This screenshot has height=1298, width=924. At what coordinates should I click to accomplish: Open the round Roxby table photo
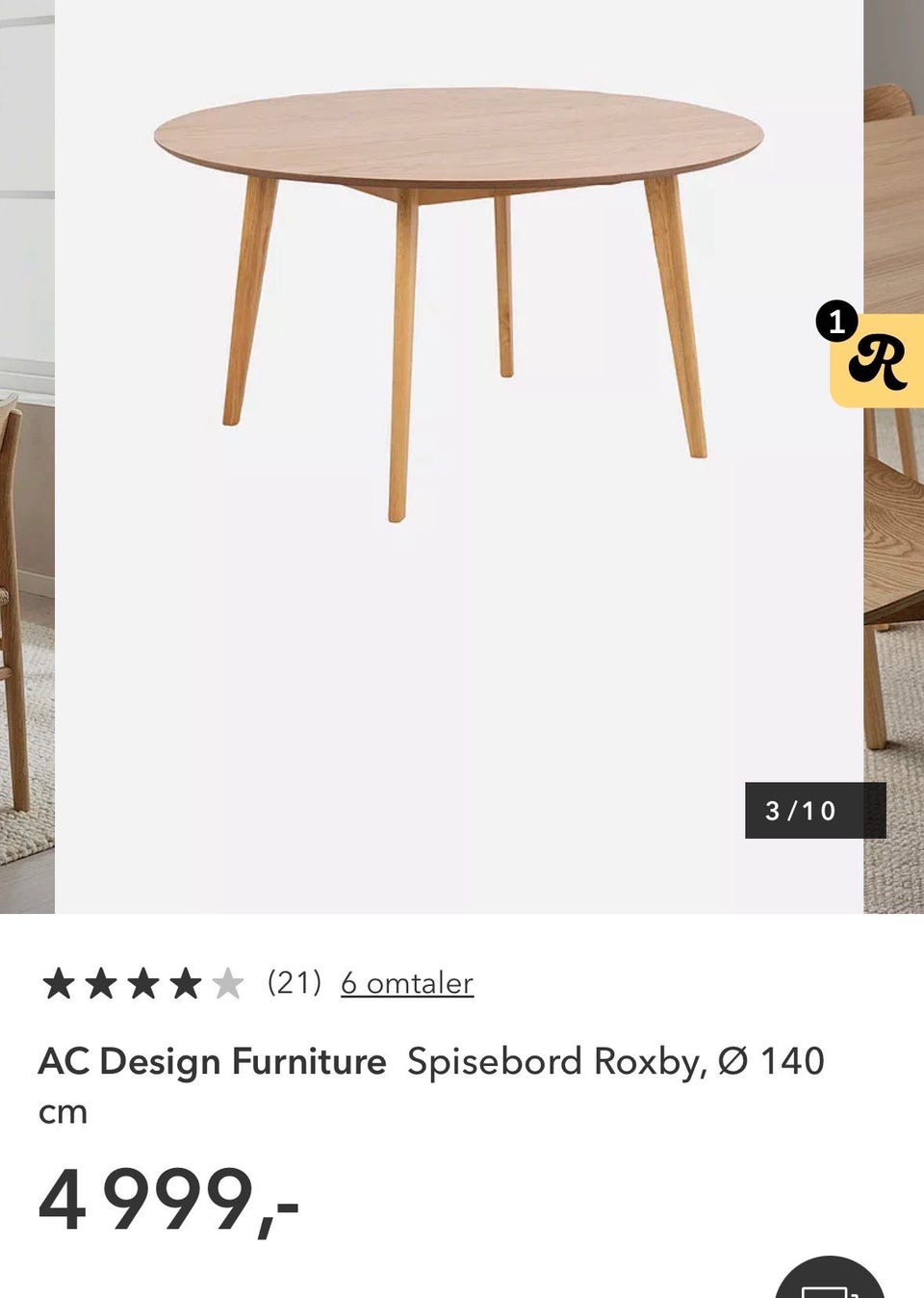[458, 385]
